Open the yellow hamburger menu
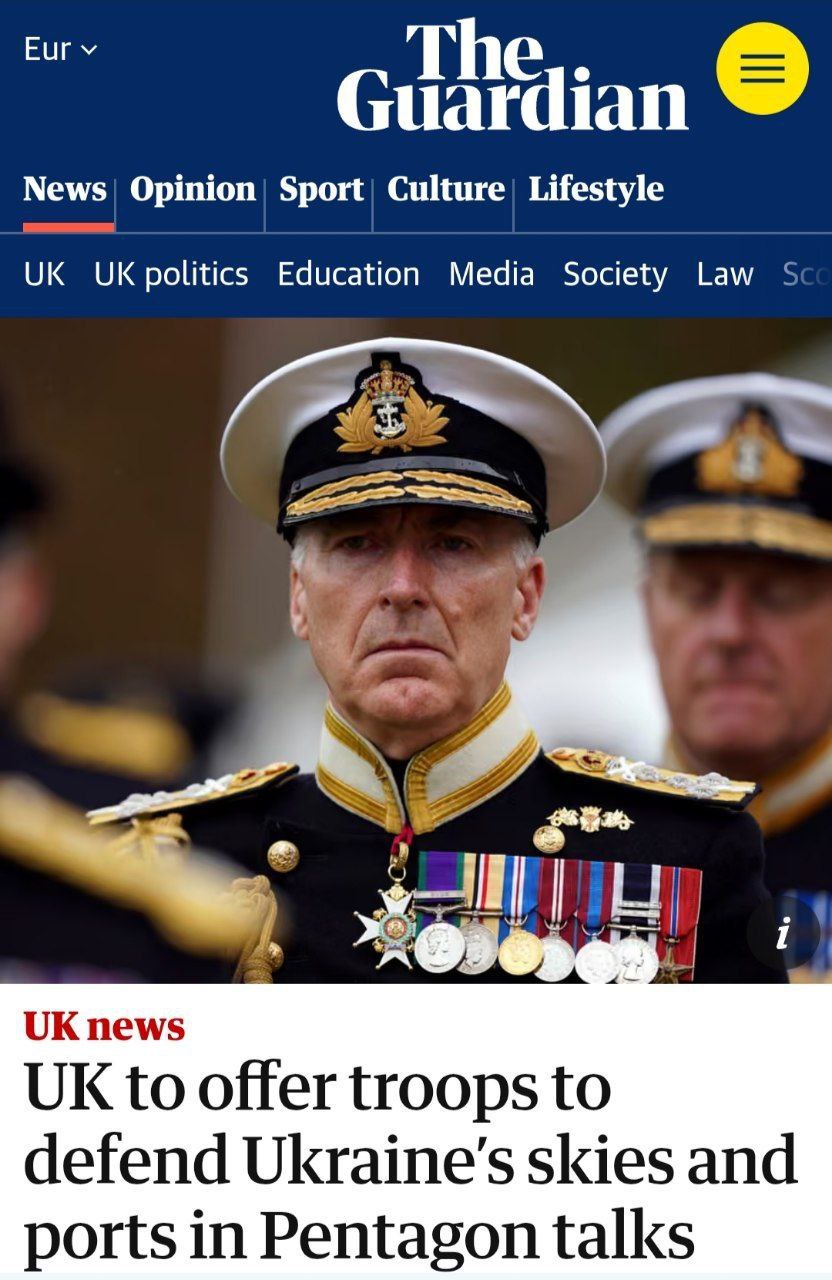Image resolution: width=832 pixels, height=1280 pixels. pyautogui.click(x=762, y=68)
